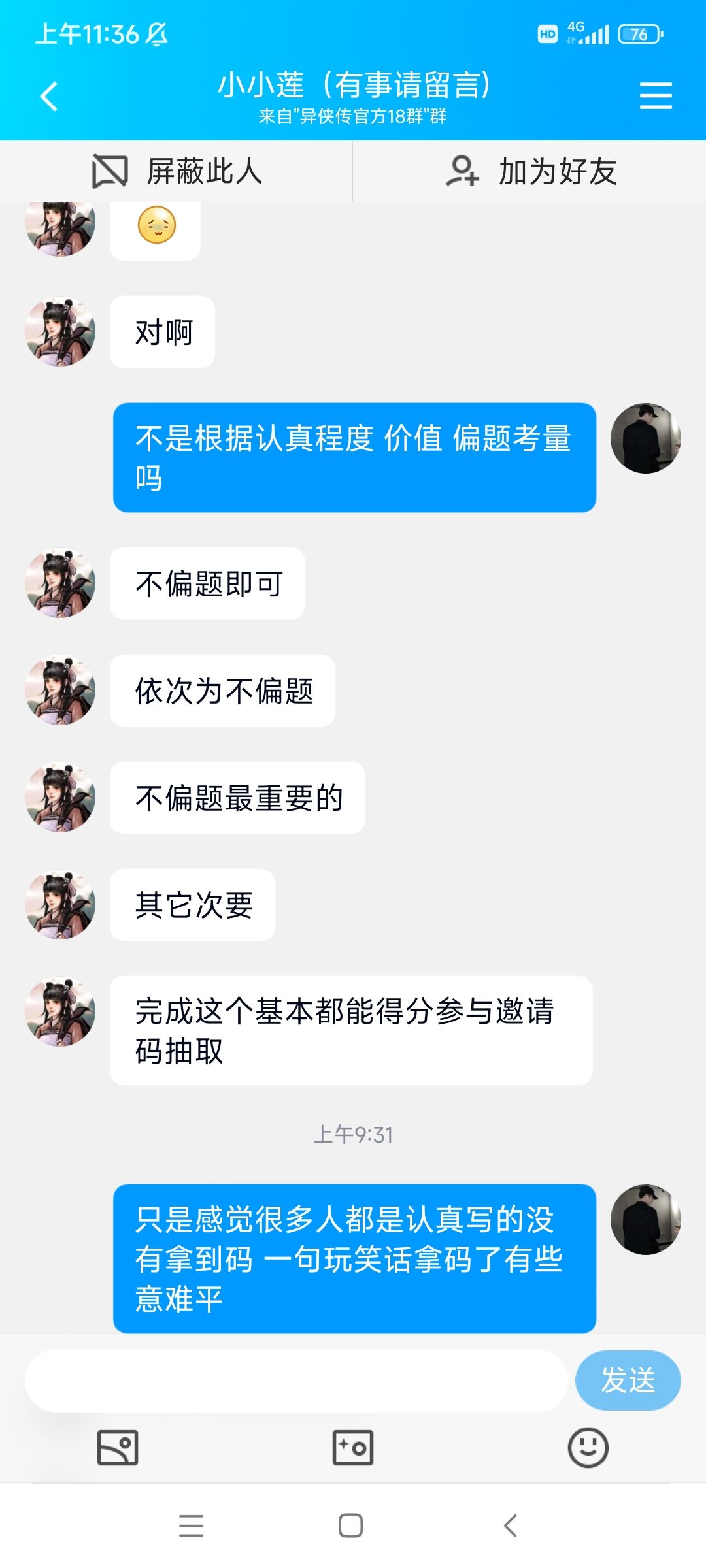
Task: Open the chat settings via hamburger menu icon
Action: (656, 95)
